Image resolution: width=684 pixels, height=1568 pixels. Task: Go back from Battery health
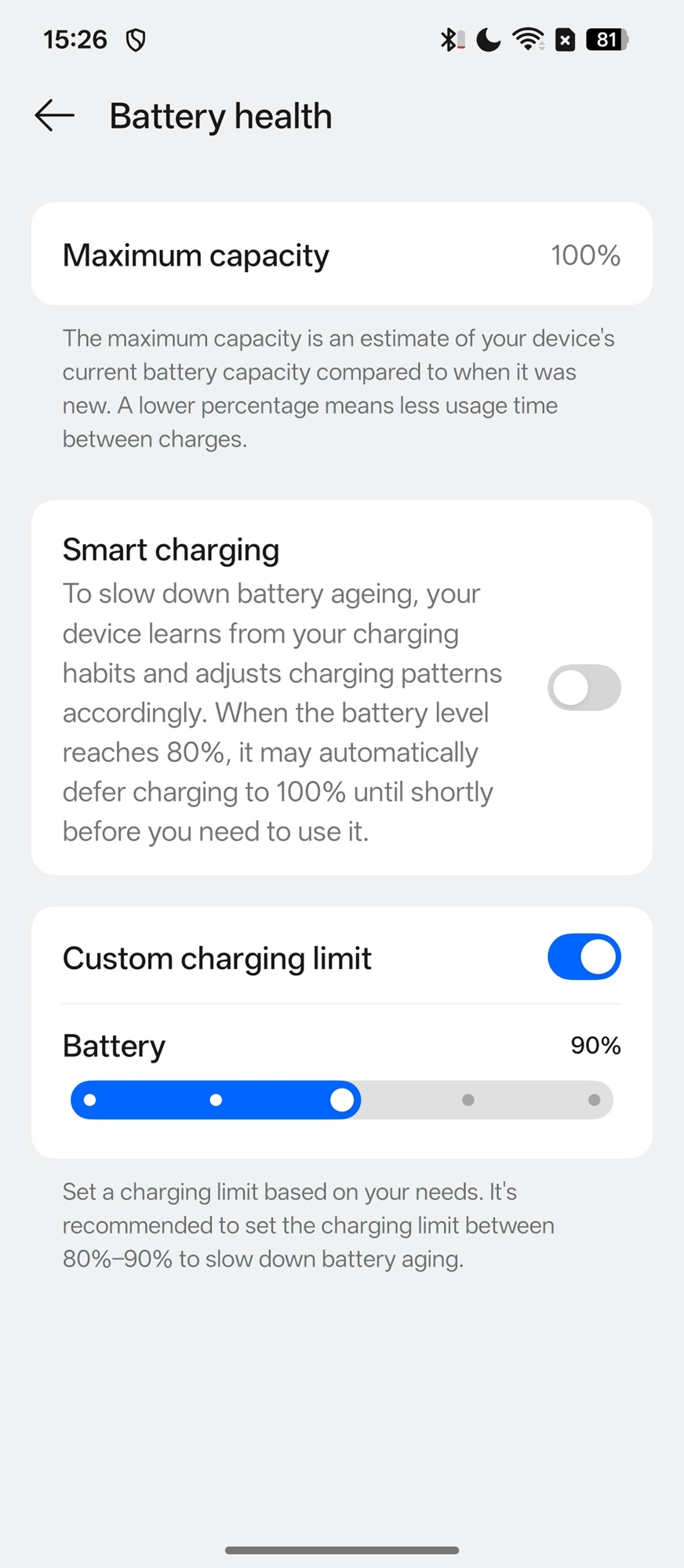(x=55, y=116)
